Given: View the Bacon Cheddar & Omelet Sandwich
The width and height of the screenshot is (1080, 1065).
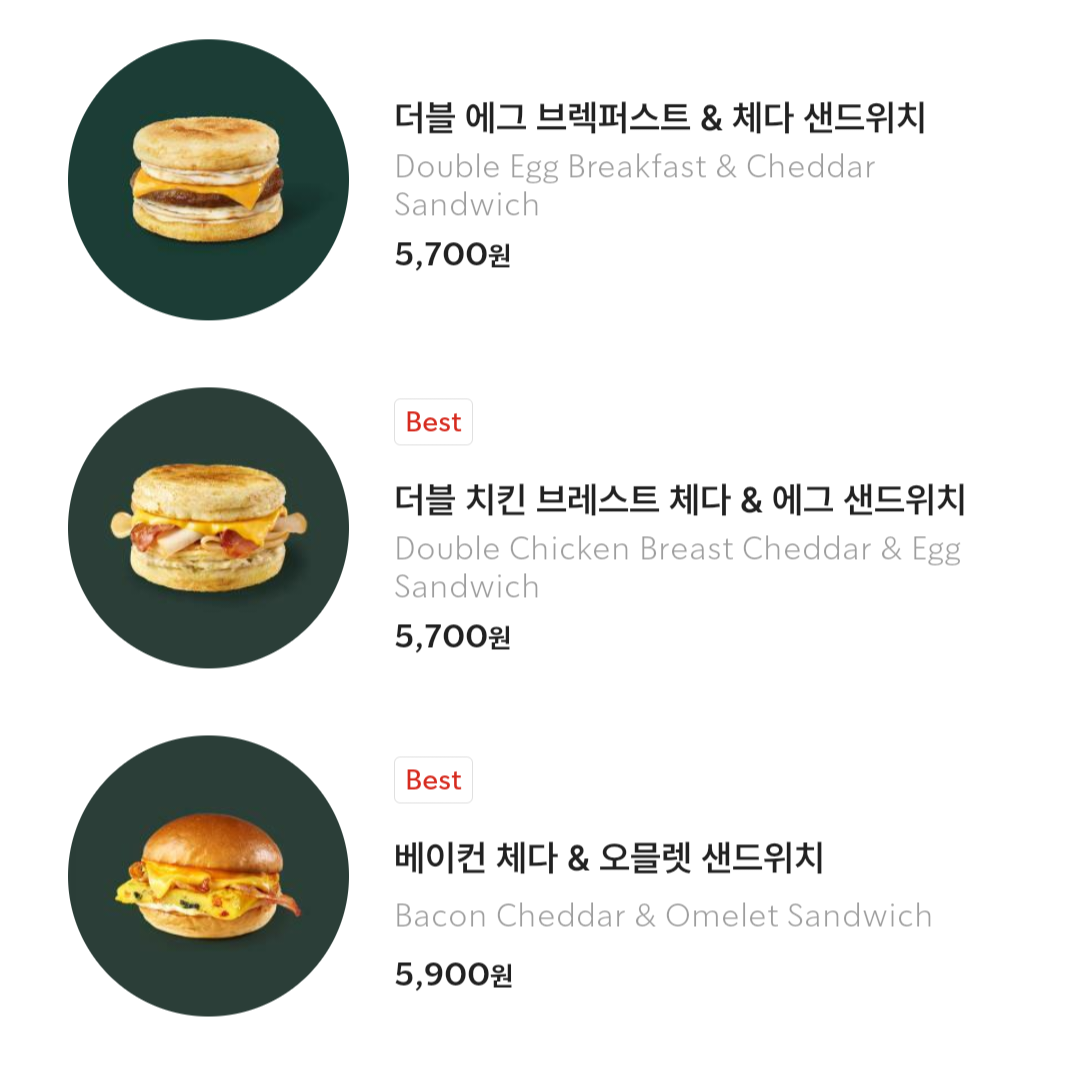Looking at the screenshot, I should tap(608, 858).
